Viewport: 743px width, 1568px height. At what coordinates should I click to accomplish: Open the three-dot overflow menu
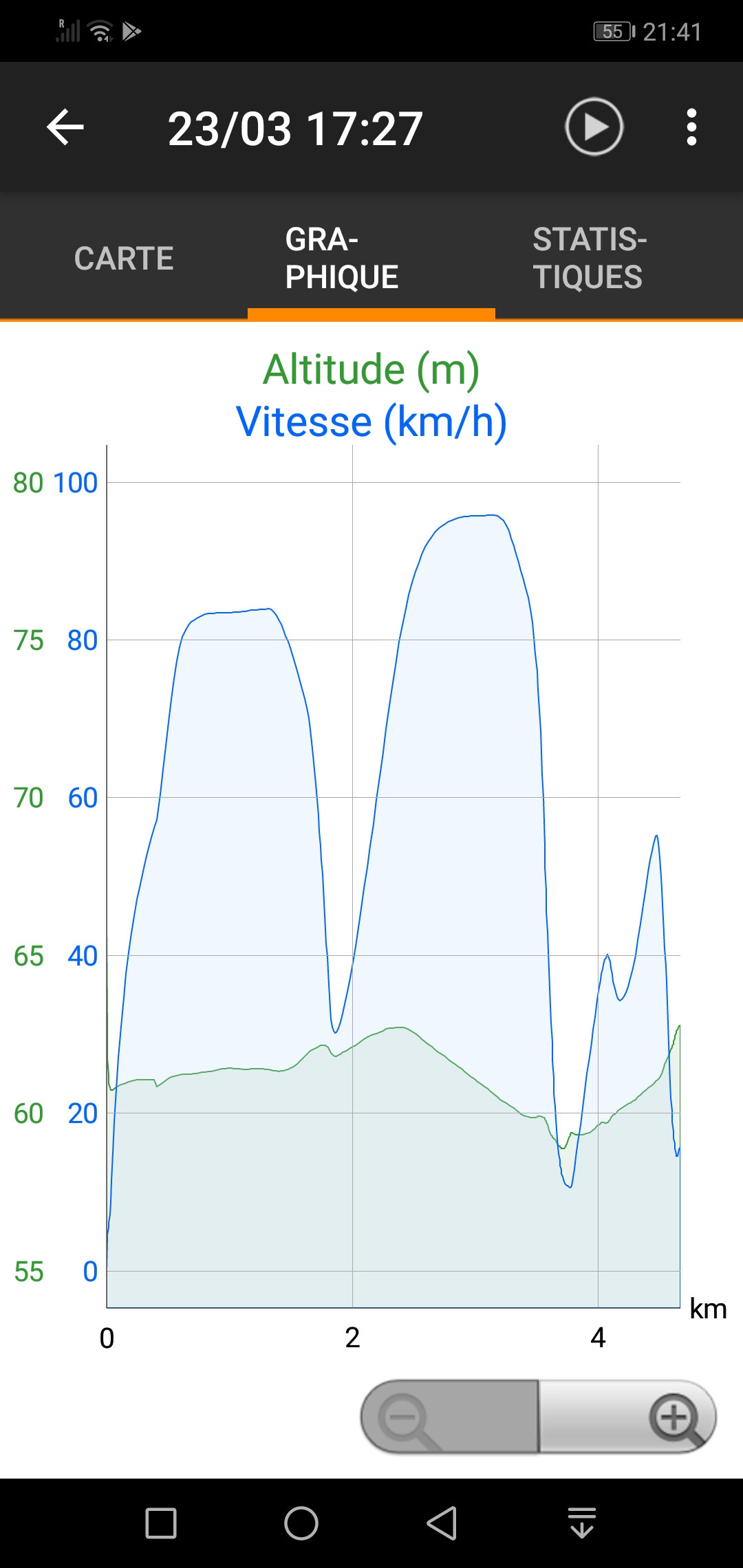click(691, 127)
